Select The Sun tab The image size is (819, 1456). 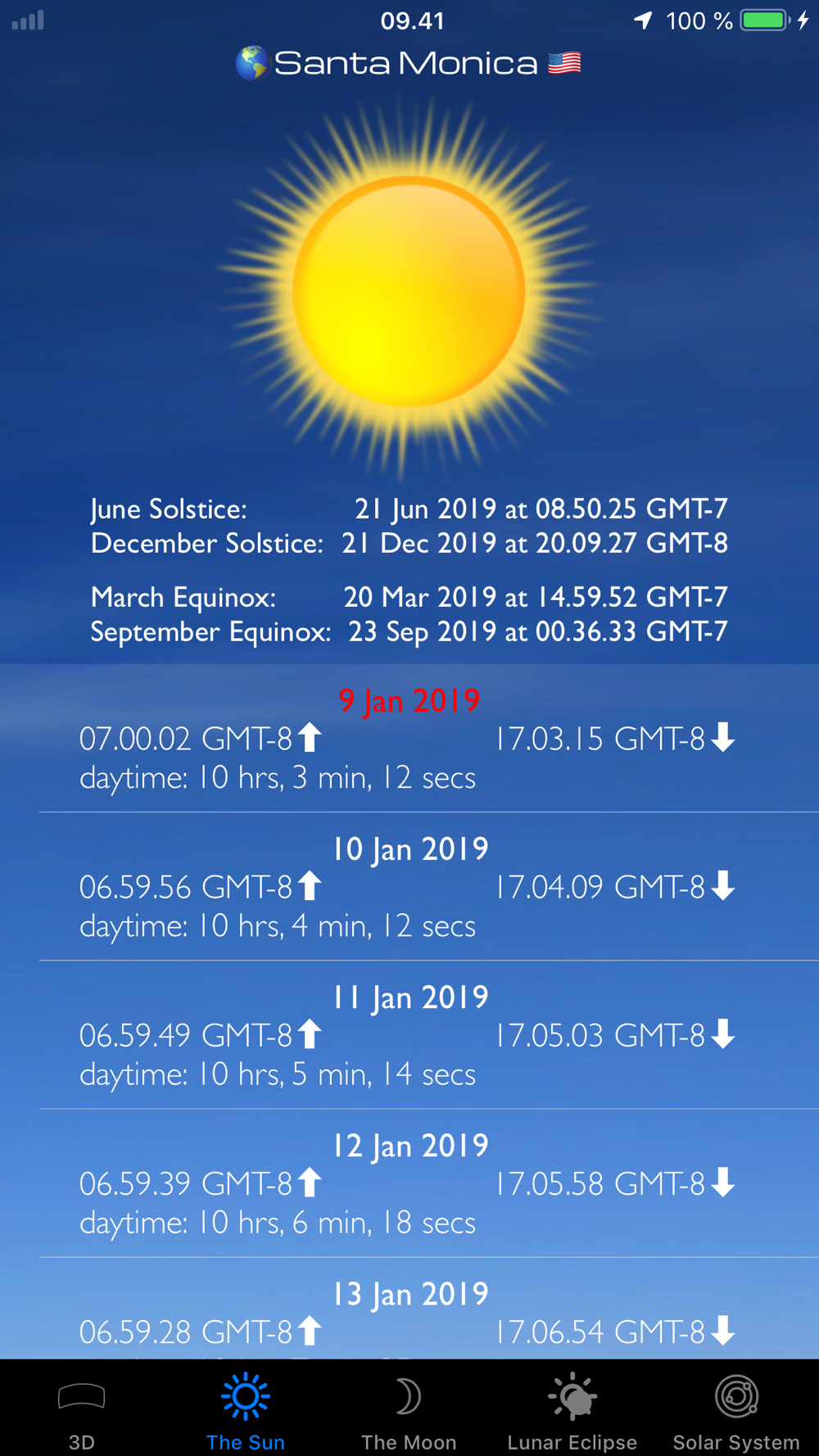pos(246,1410)
